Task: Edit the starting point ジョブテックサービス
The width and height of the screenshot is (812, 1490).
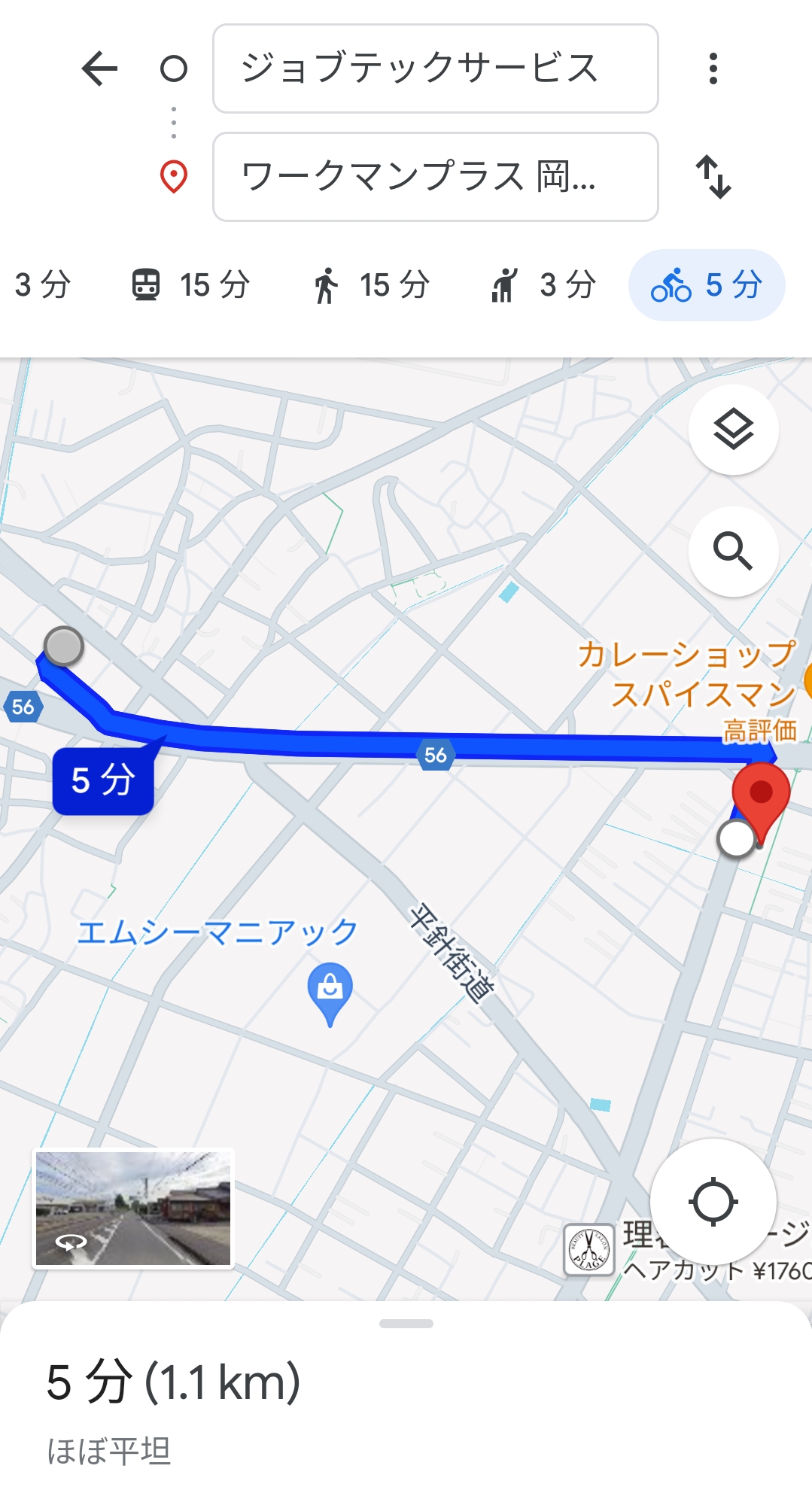Action: click(436, 68)
